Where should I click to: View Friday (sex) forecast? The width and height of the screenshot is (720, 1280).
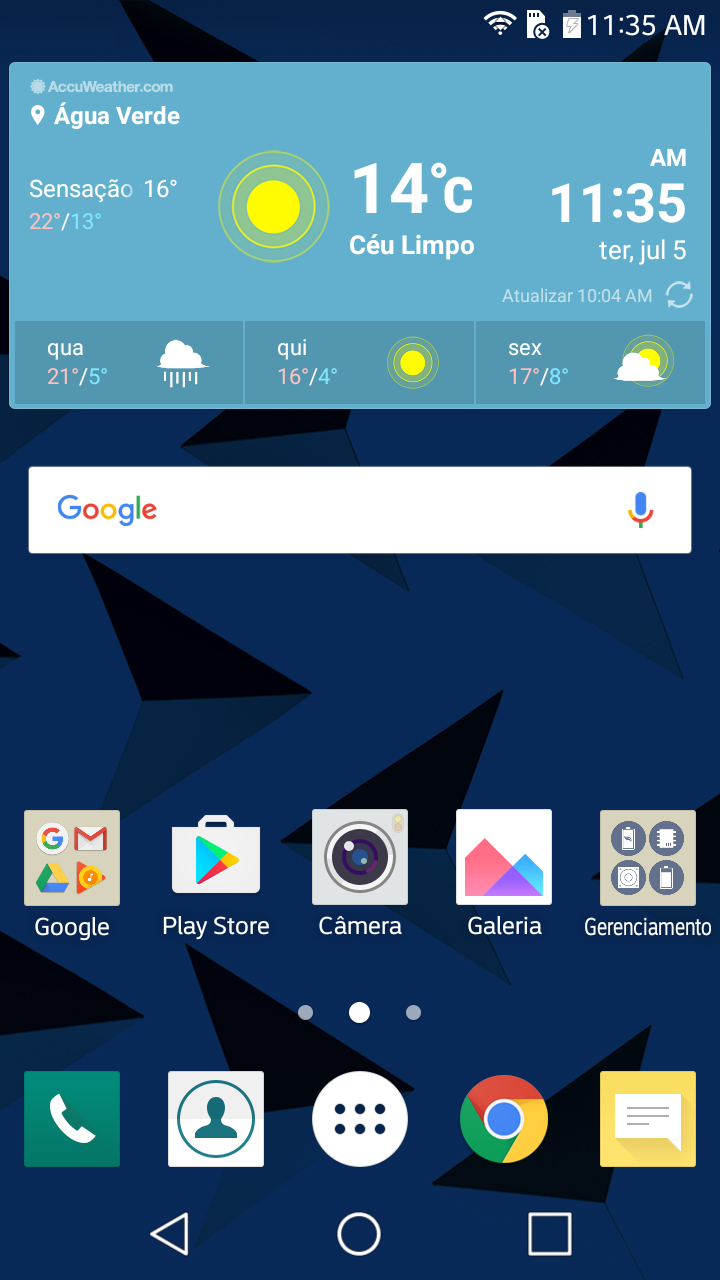click(x=590, y=363)
